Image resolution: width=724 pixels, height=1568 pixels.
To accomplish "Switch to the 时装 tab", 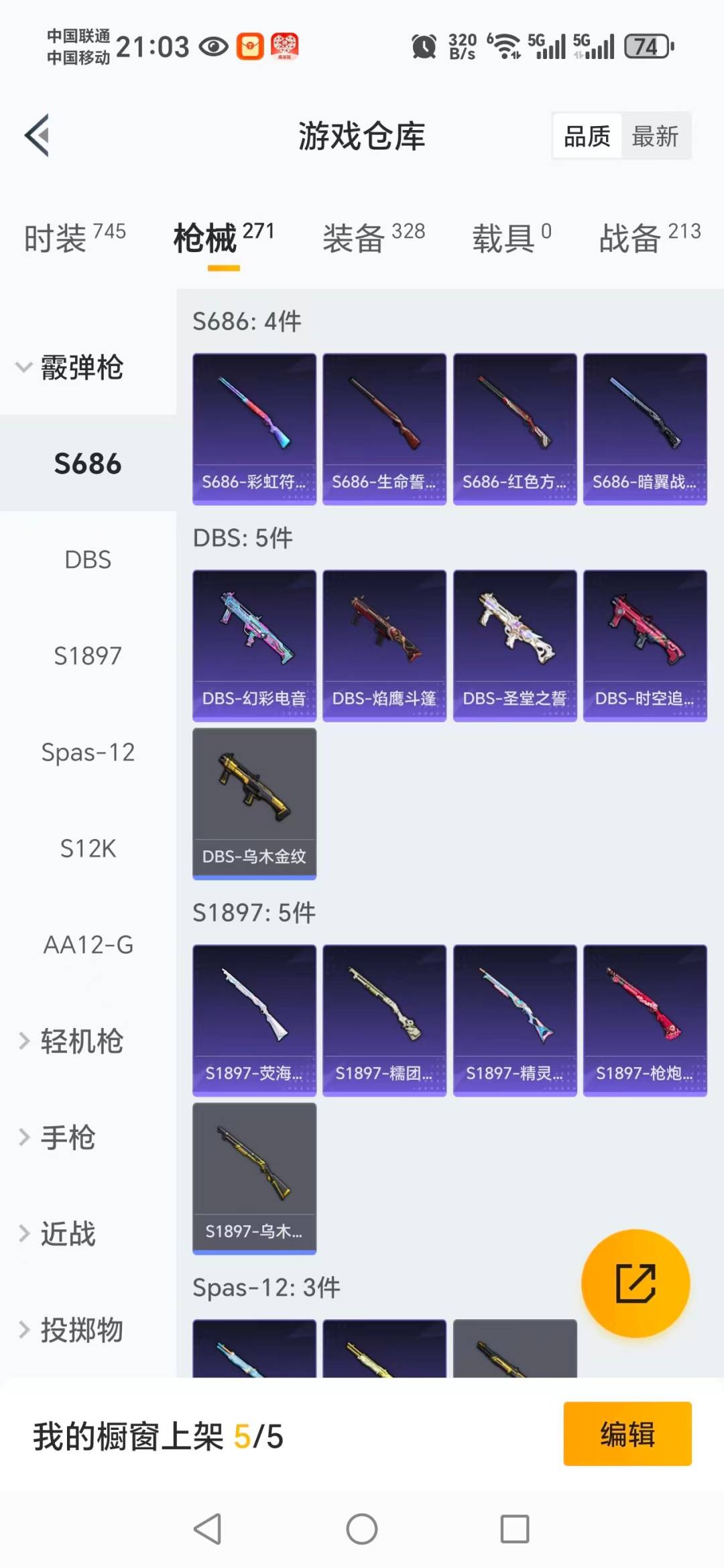I will point(74,238).
